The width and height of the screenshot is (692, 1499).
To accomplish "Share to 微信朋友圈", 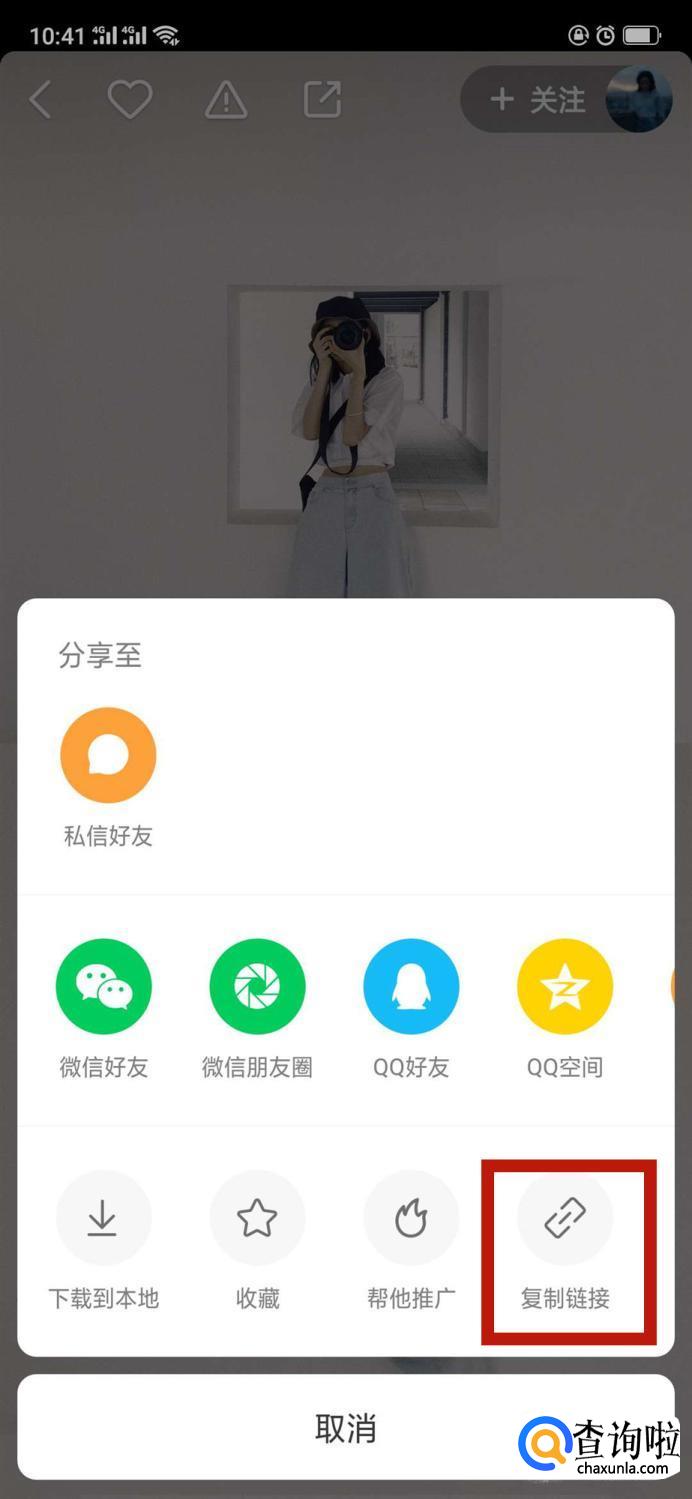I will [x=257, y=987].
